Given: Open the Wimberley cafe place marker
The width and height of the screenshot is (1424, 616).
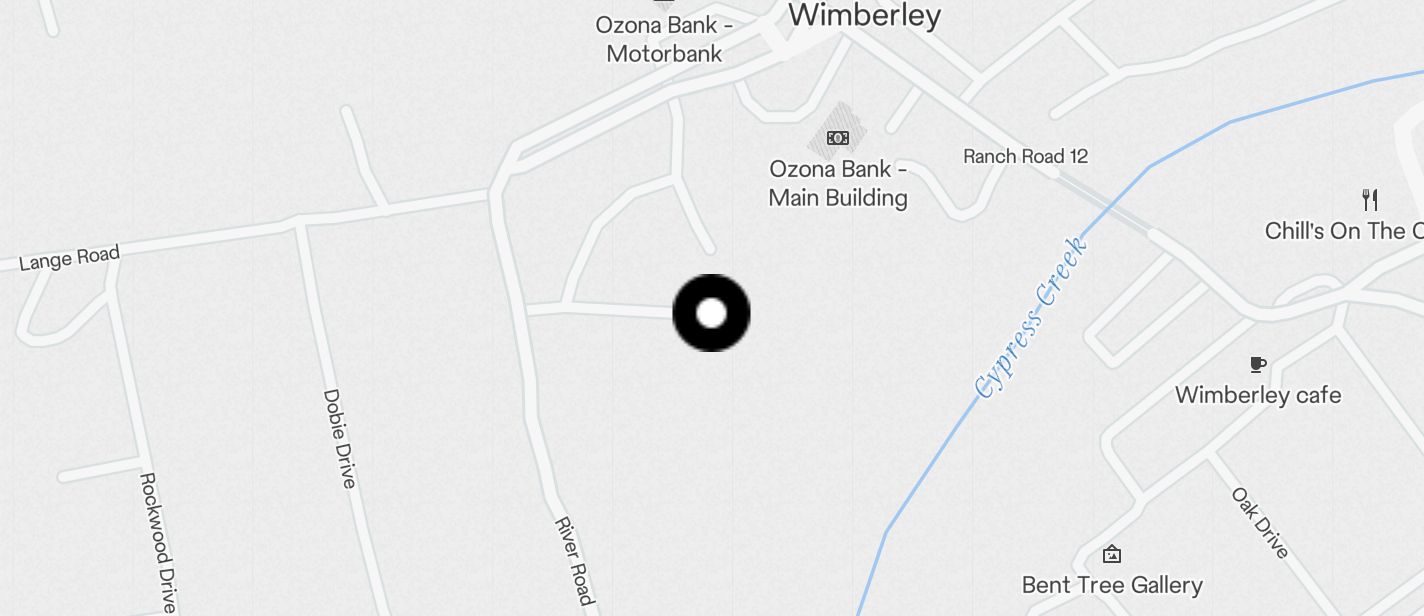Looking at the screenshot, I should click(1257, 365).
